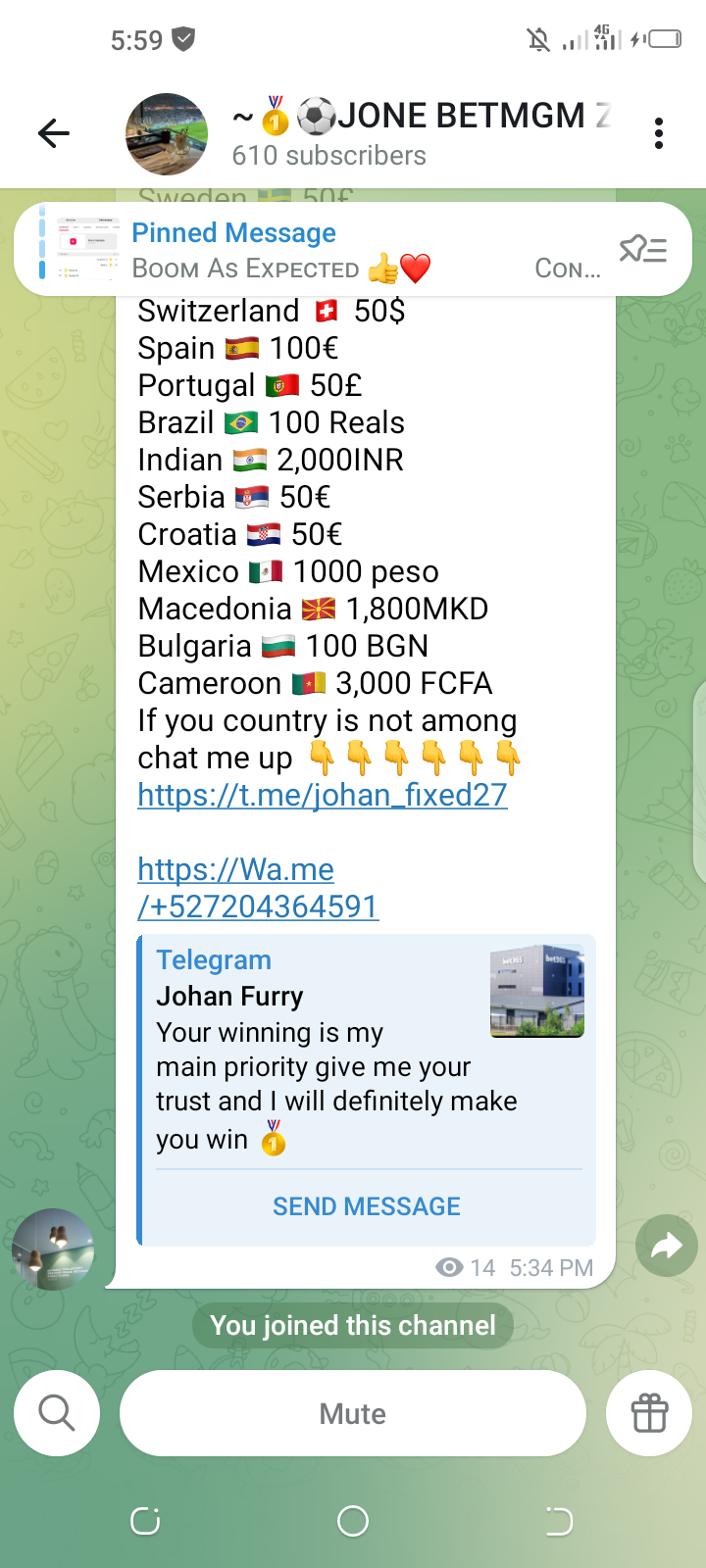Go back using the arrow icon
The image size is (706, 1568).
point(54,133)
